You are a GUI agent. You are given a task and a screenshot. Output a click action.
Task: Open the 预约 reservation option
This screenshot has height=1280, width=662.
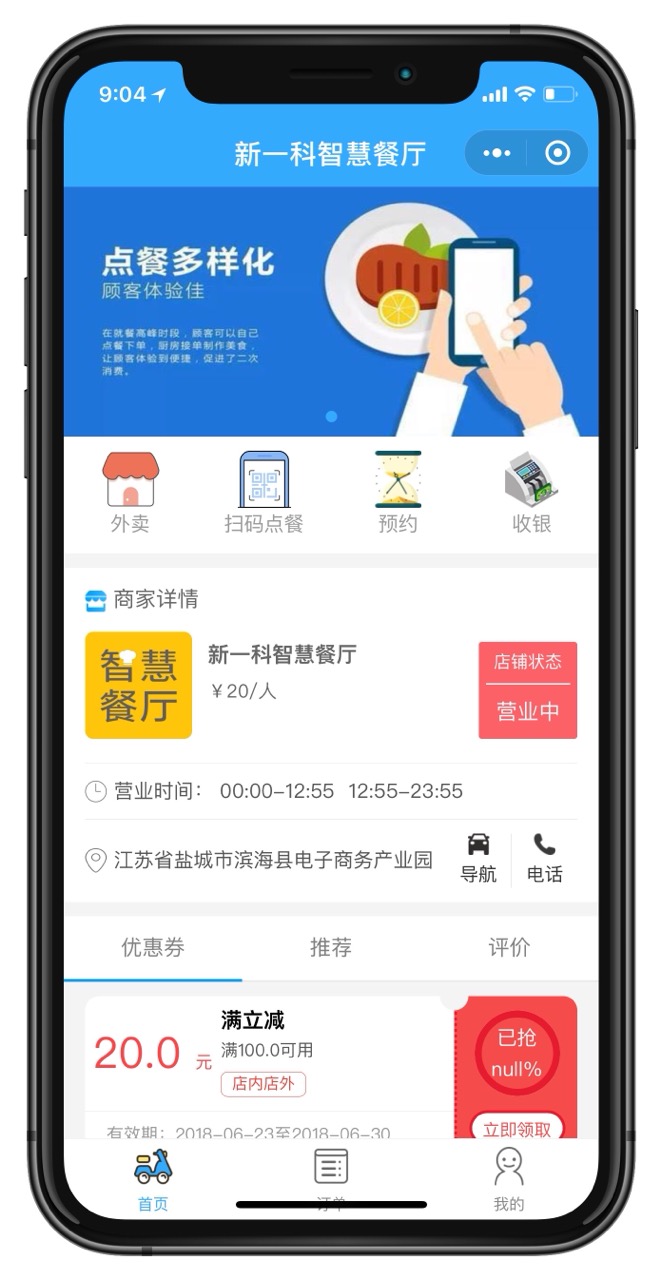click(397, 492)
